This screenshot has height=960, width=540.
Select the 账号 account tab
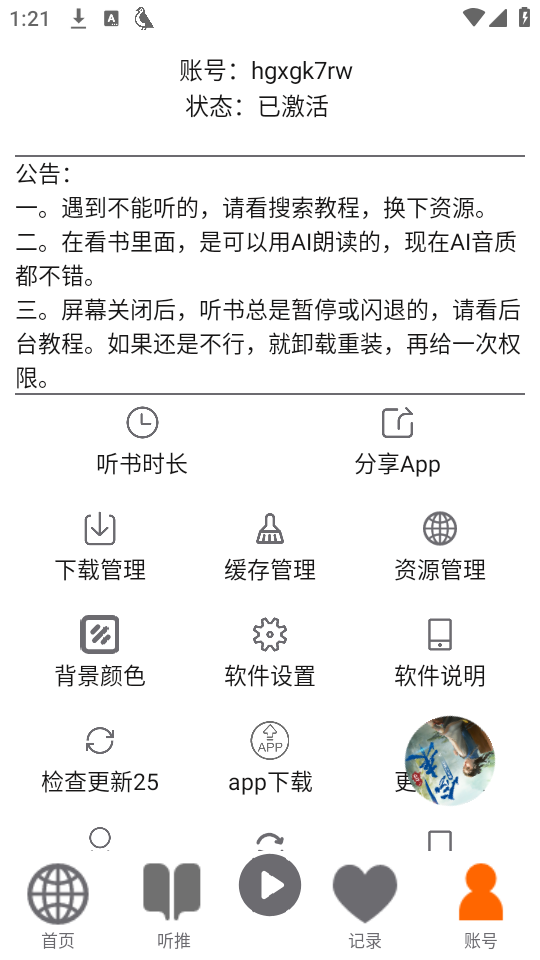[481, 906]
